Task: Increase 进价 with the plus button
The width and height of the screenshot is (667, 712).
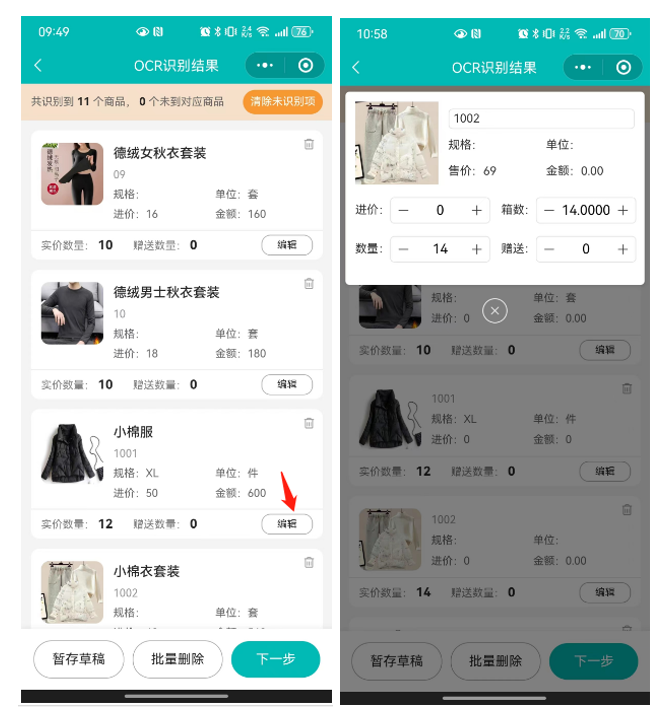Action: coord(476,210)
